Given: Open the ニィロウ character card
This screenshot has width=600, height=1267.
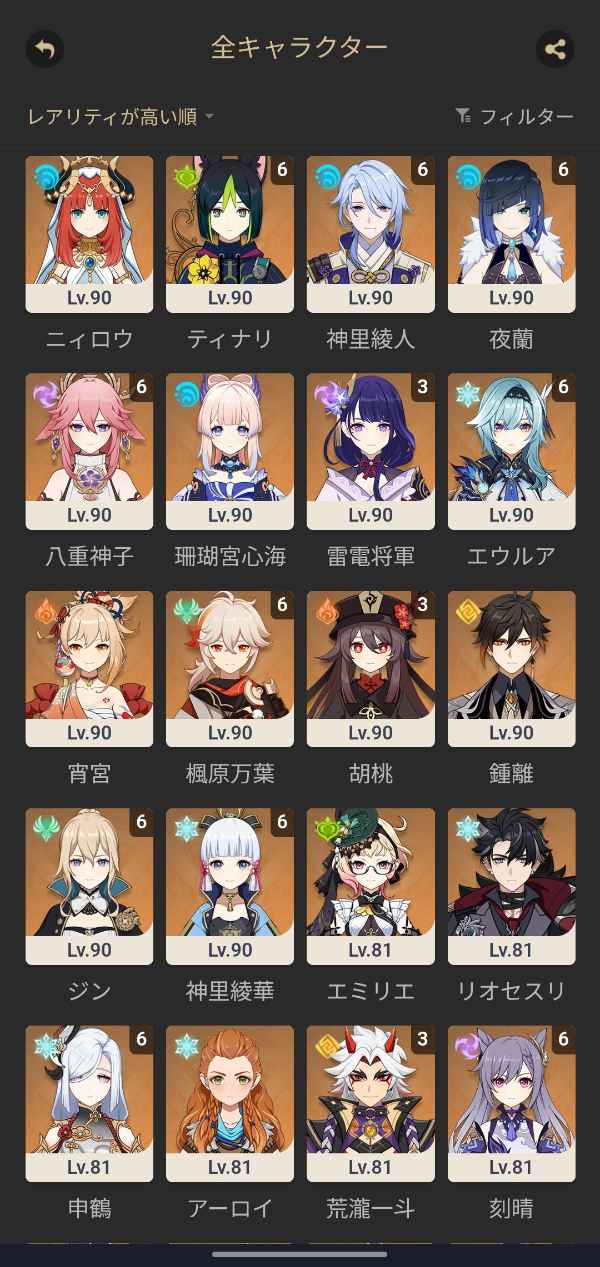Looking at the screenshot, I should [x=89, y=234].
